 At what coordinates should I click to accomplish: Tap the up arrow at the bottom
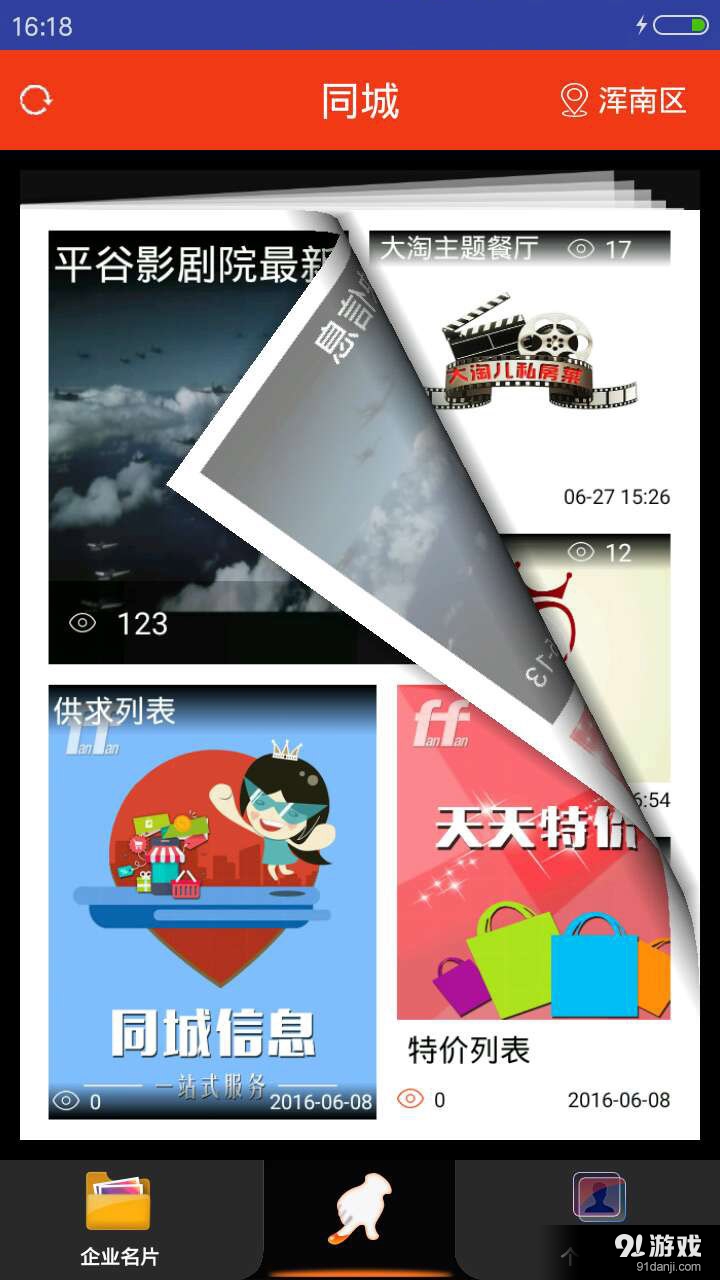point(571,1255)
